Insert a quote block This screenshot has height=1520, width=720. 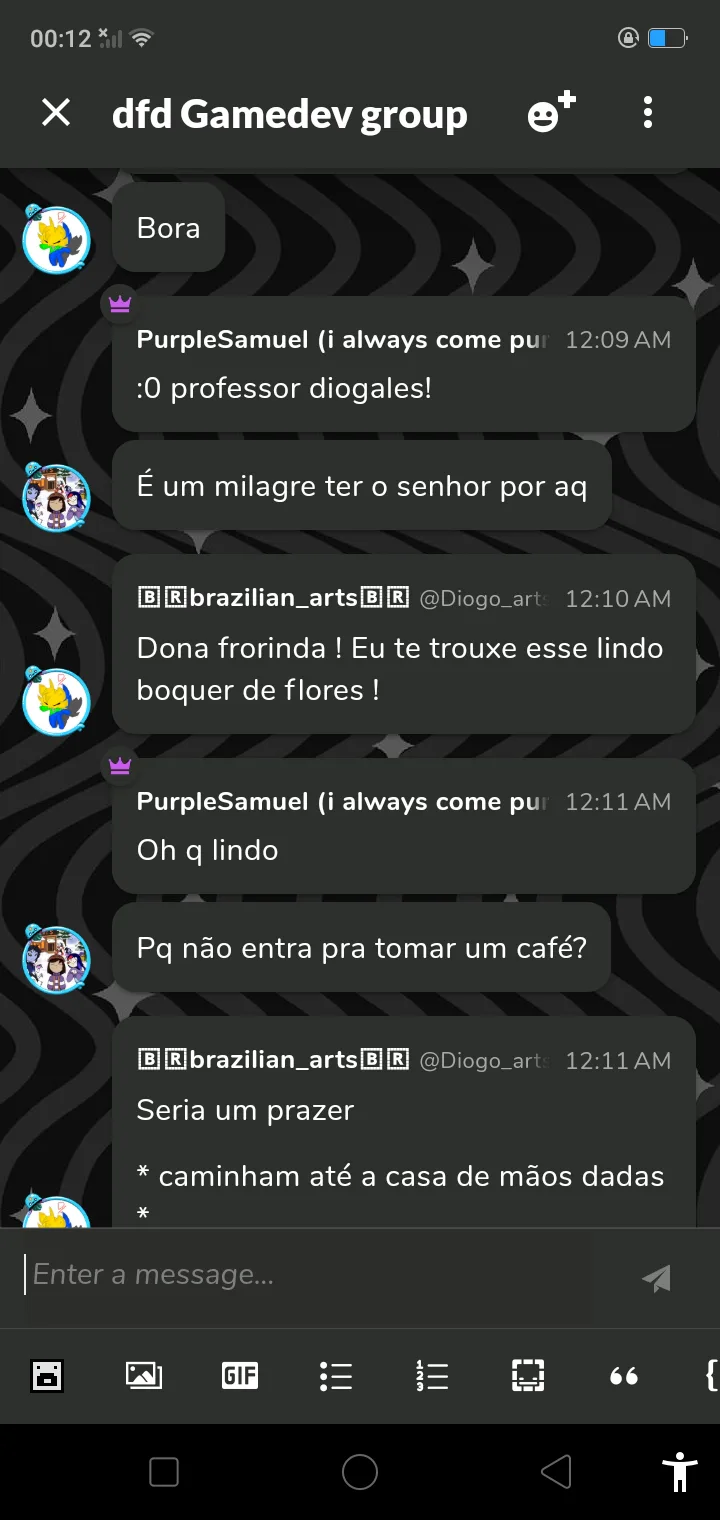point(624,1376)
